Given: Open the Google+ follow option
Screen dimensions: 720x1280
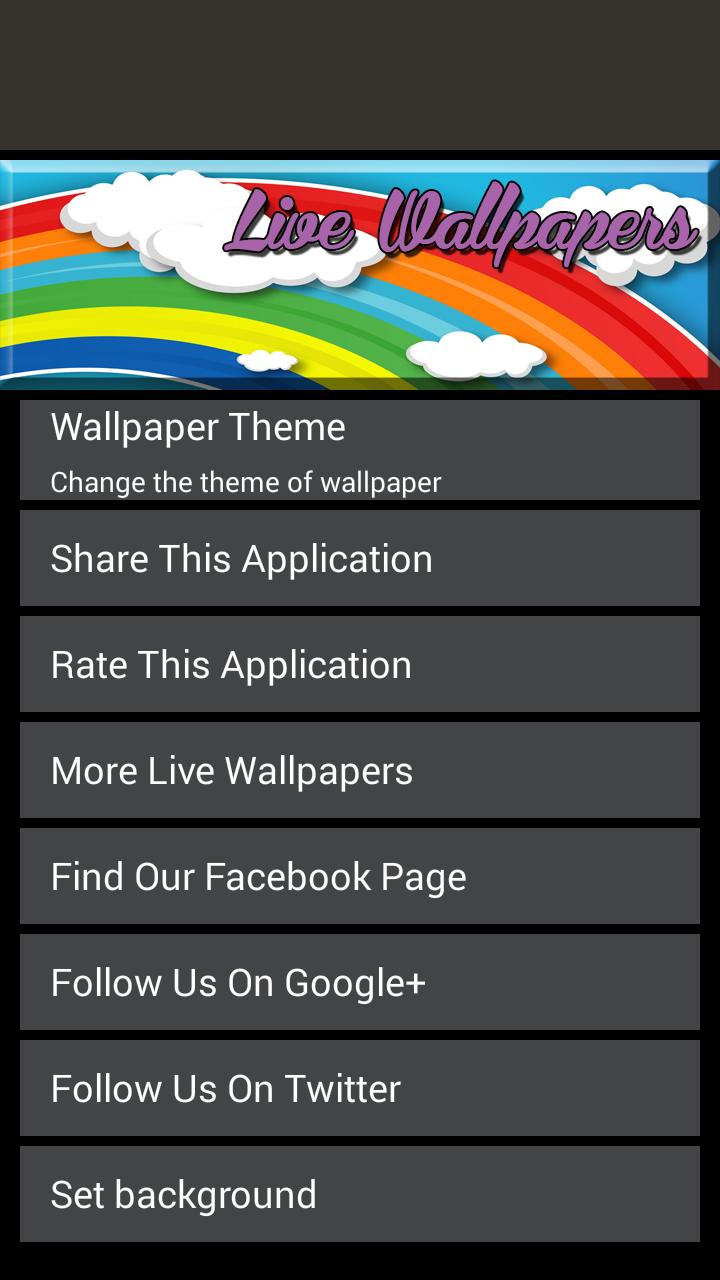Looking at the screenshot, I should 360,981.
